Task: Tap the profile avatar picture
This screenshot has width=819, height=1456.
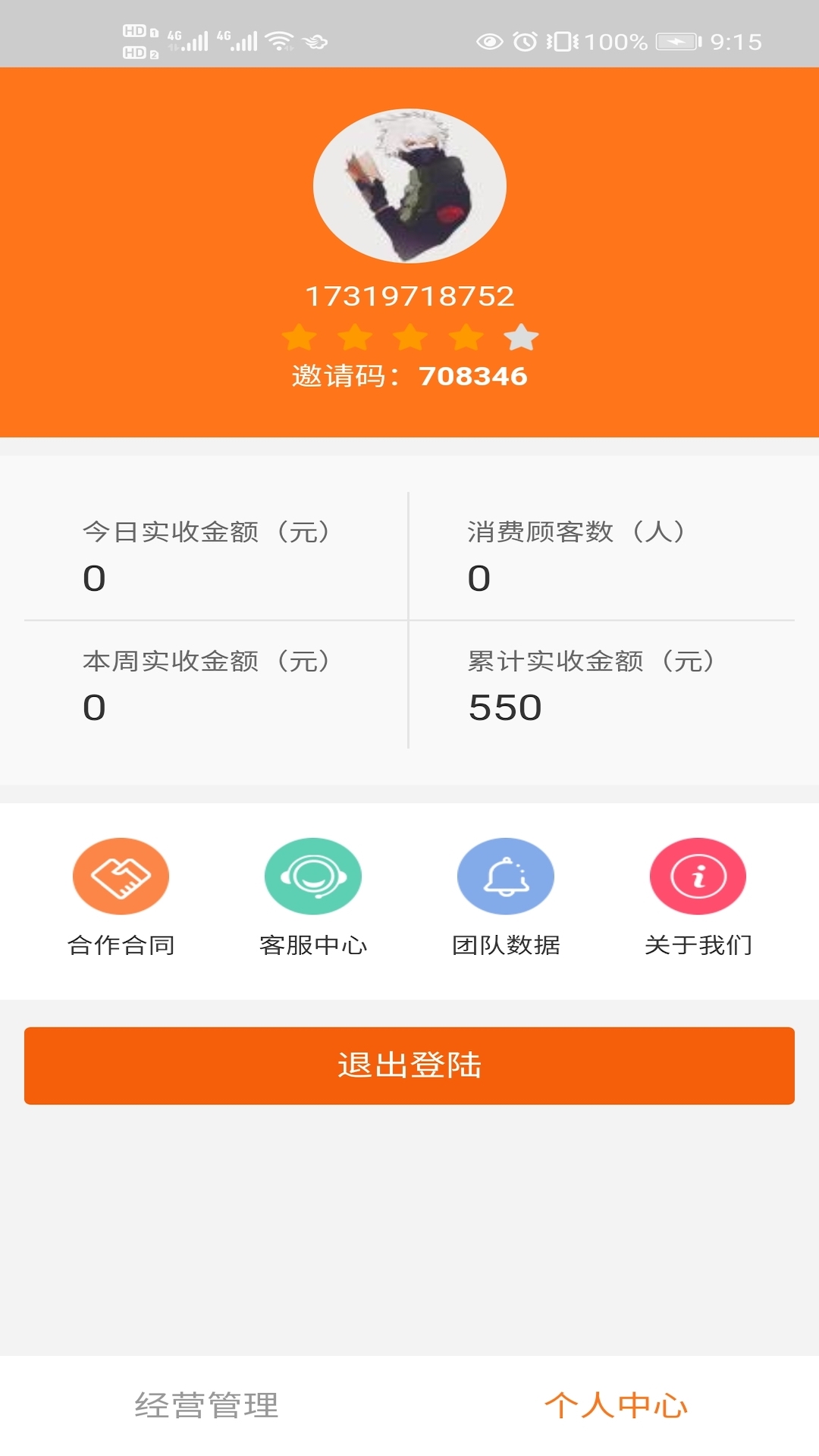Action: [409, 186]
